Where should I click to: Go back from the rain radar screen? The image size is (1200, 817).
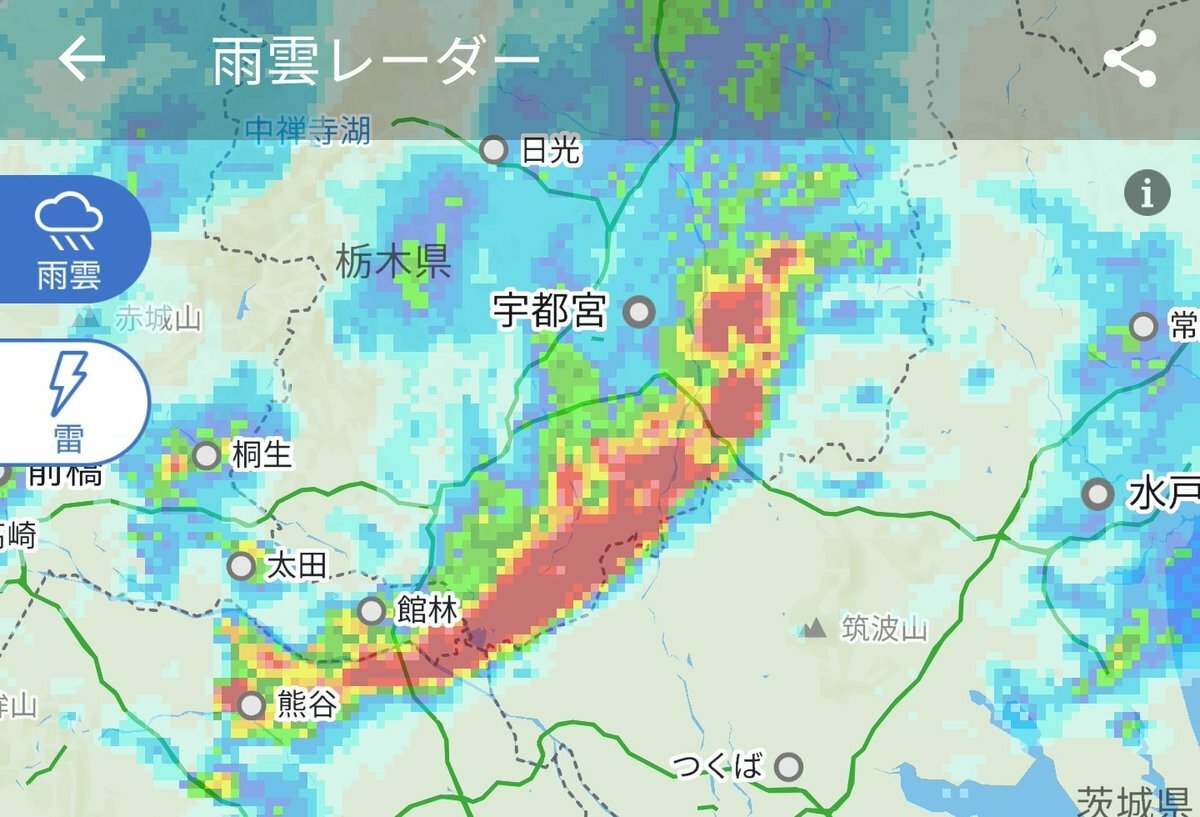(x=82, y=60)
